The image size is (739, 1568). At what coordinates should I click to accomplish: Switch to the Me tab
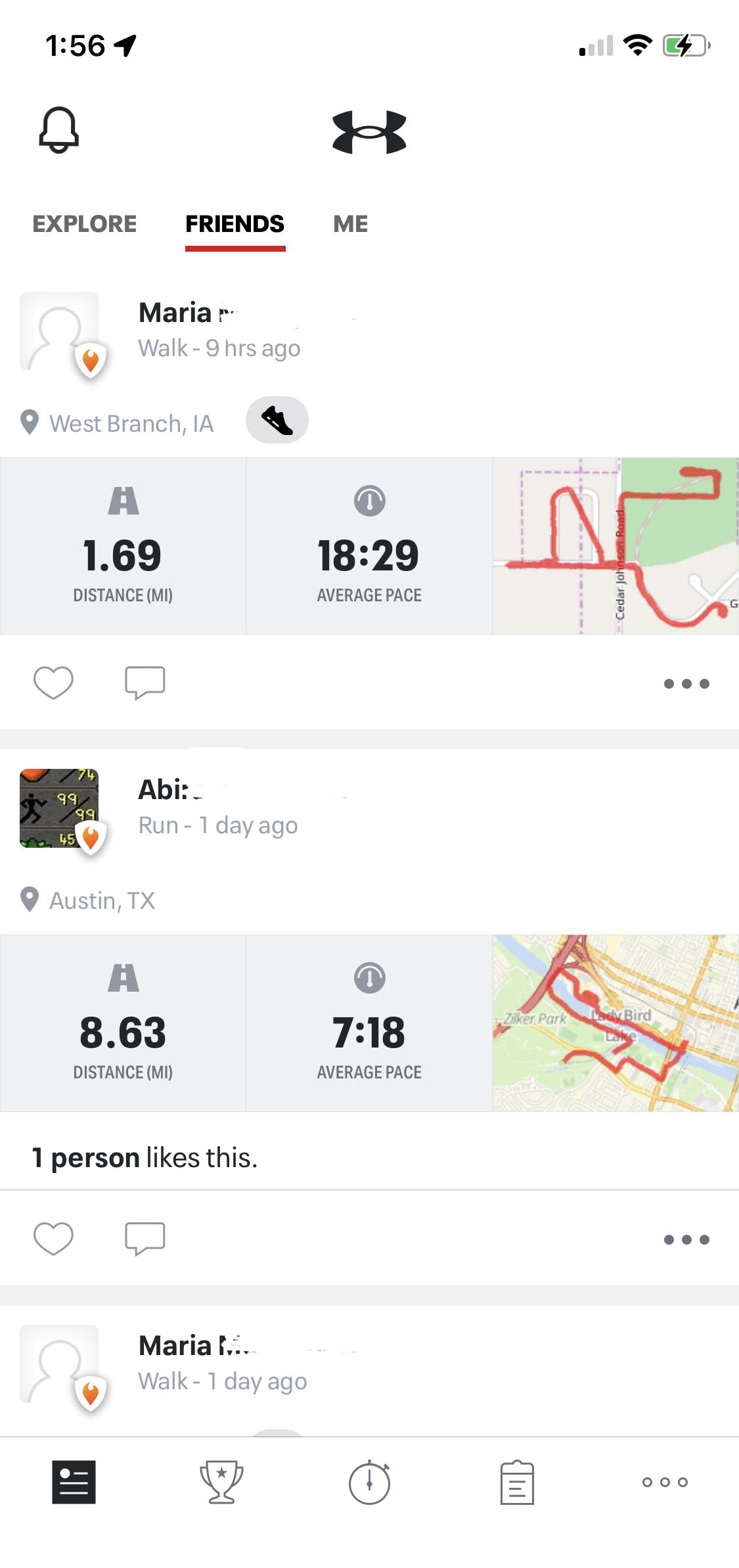point(351,224)
